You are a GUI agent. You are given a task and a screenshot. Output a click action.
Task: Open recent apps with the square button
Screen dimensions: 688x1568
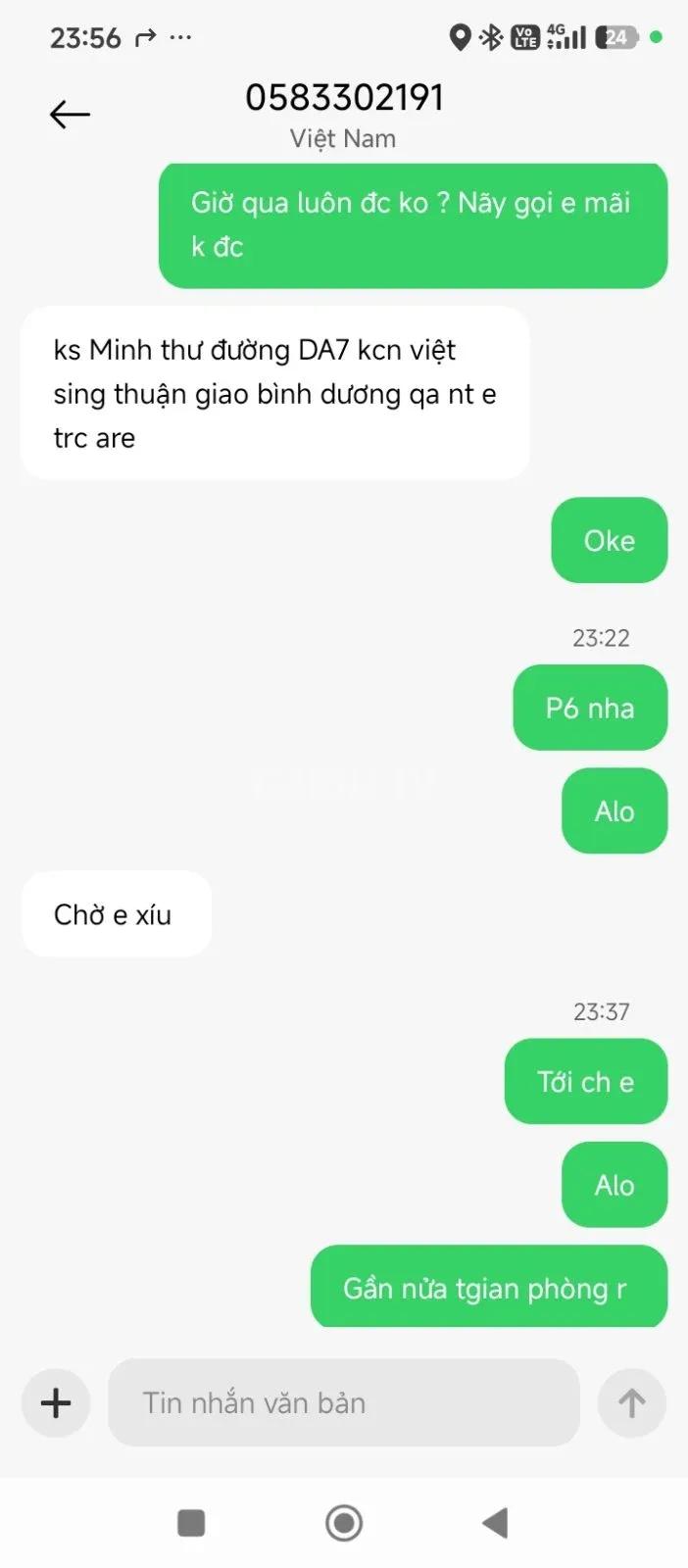[x=191, y=1523]
